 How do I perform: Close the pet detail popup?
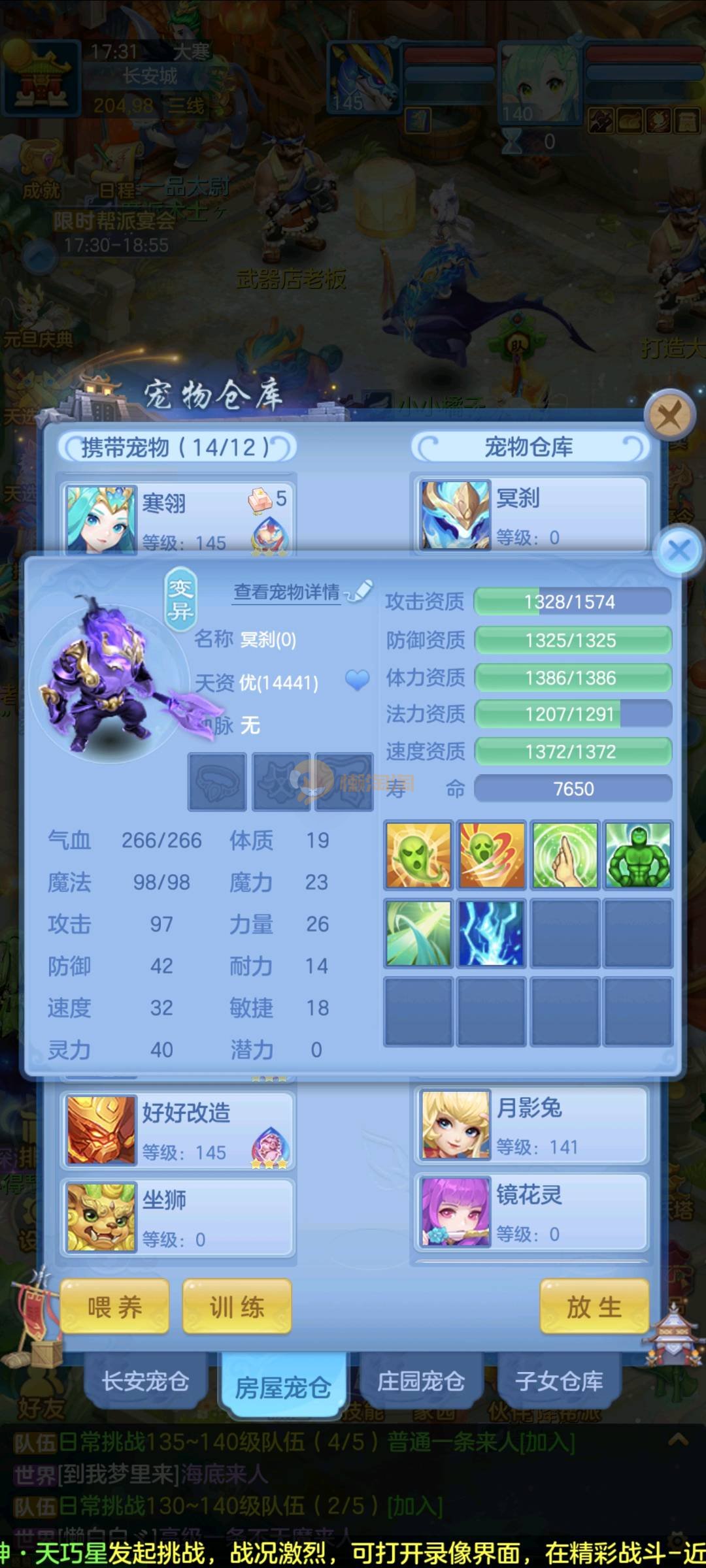679,550
